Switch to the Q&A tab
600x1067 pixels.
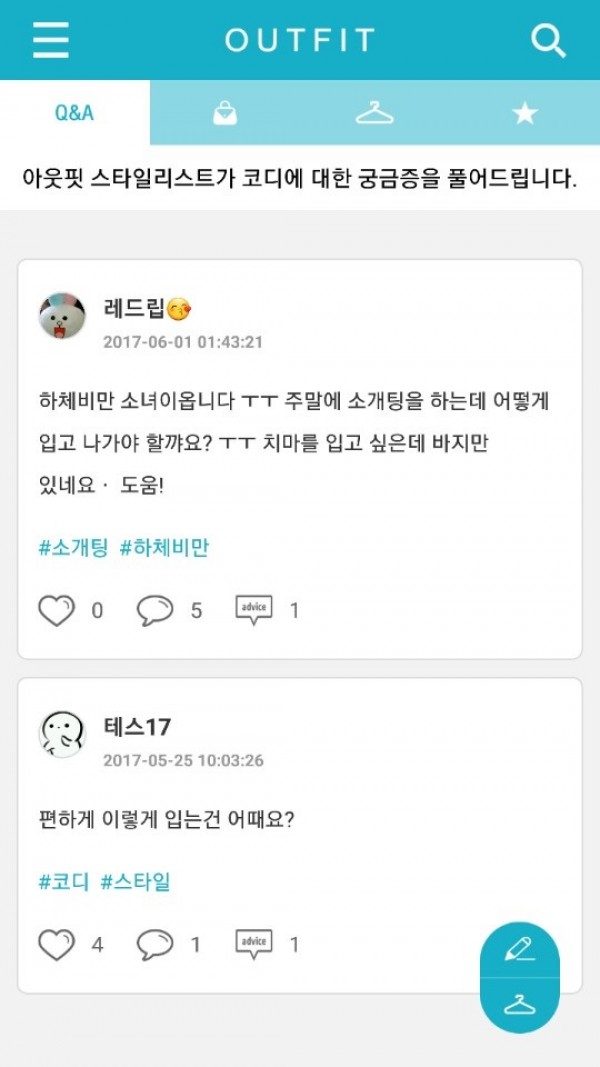tap(74, 113)
